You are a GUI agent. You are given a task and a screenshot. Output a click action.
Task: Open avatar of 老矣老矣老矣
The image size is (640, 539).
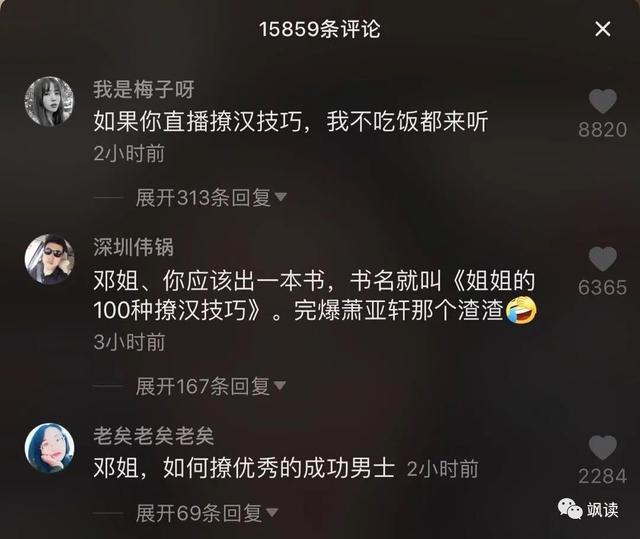tap(49, 448)
